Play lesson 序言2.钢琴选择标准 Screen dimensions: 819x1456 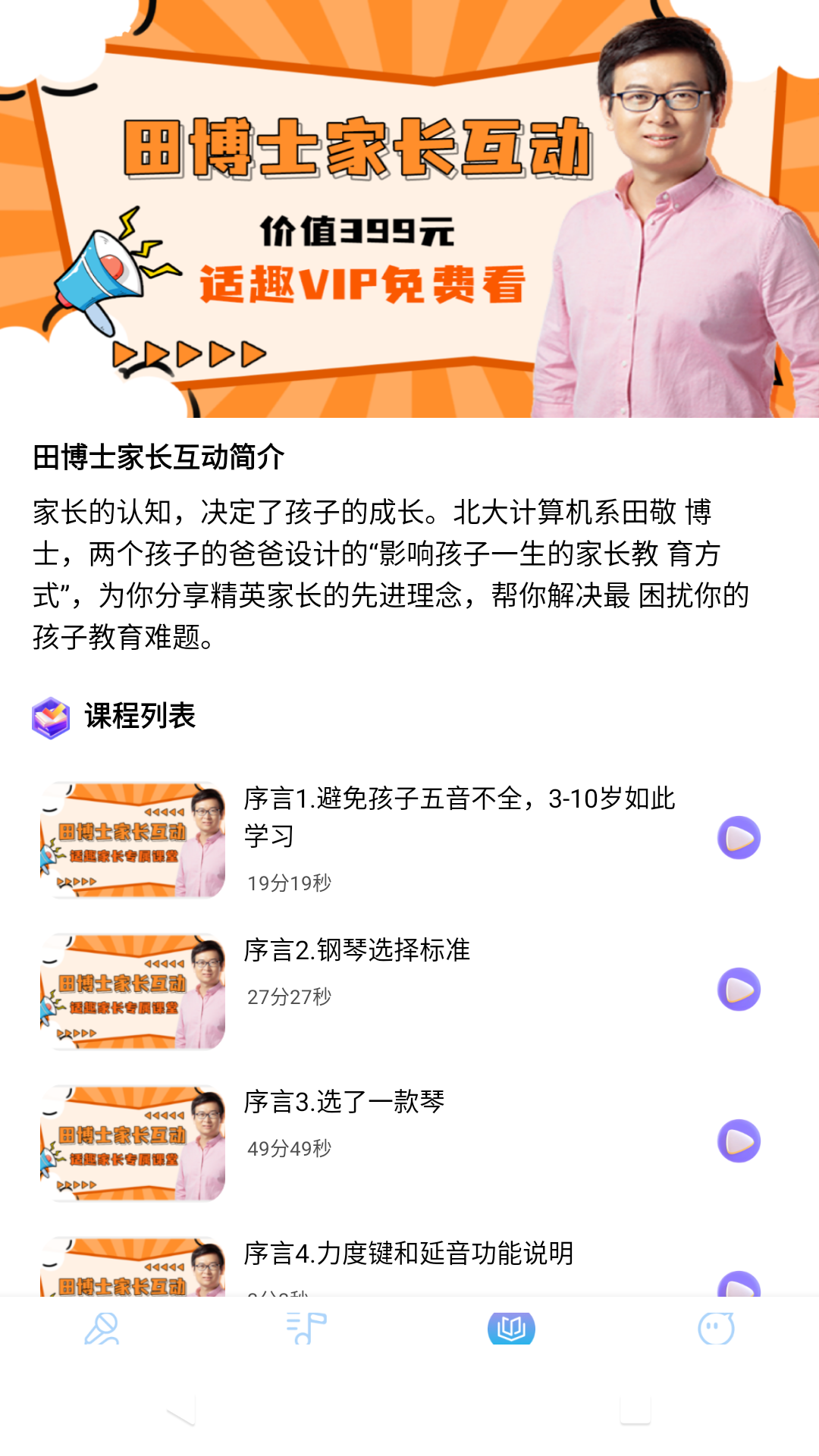739,990
